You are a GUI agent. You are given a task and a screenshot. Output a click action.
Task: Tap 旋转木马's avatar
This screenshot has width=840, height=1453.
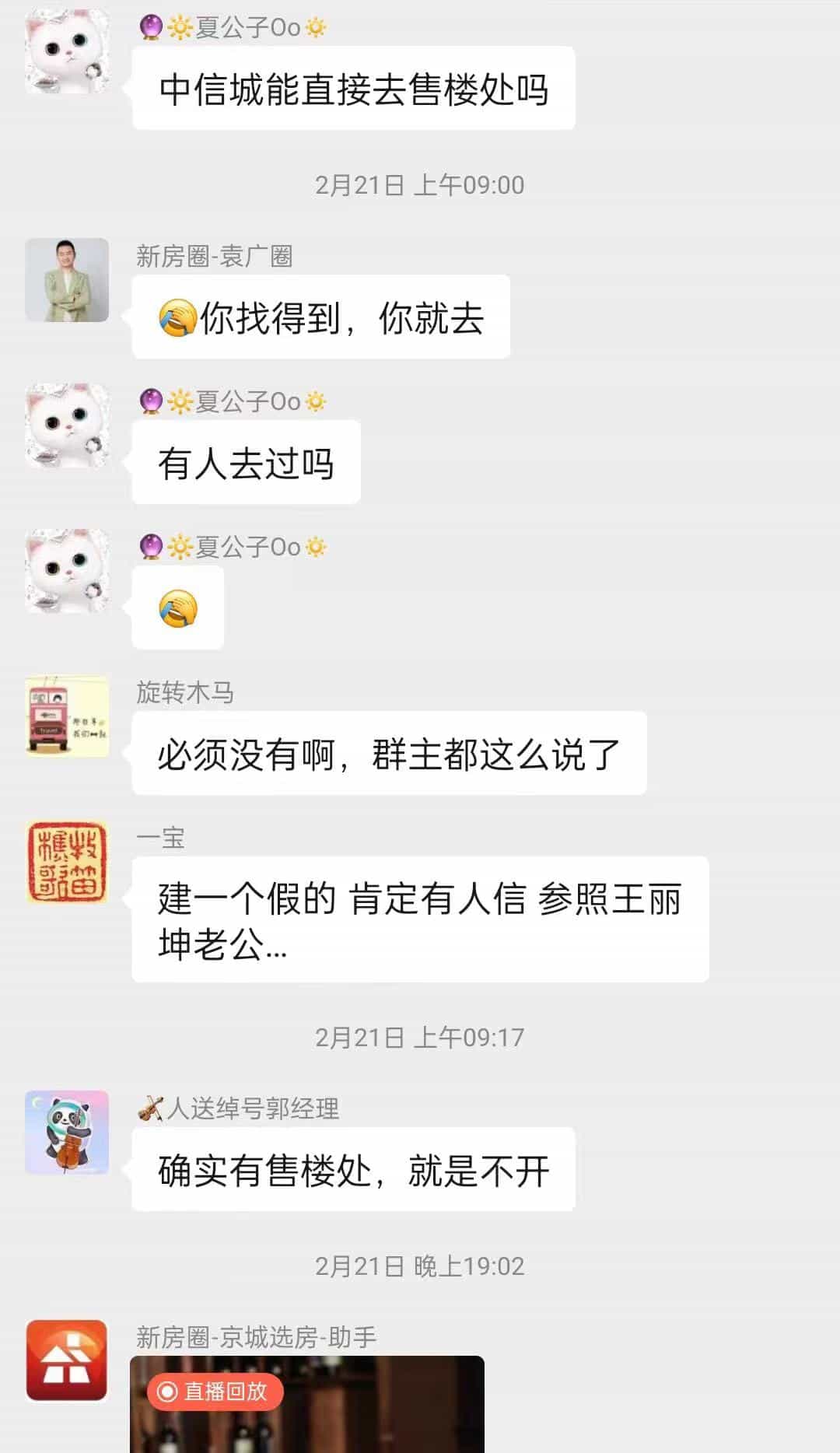point(67,716)
